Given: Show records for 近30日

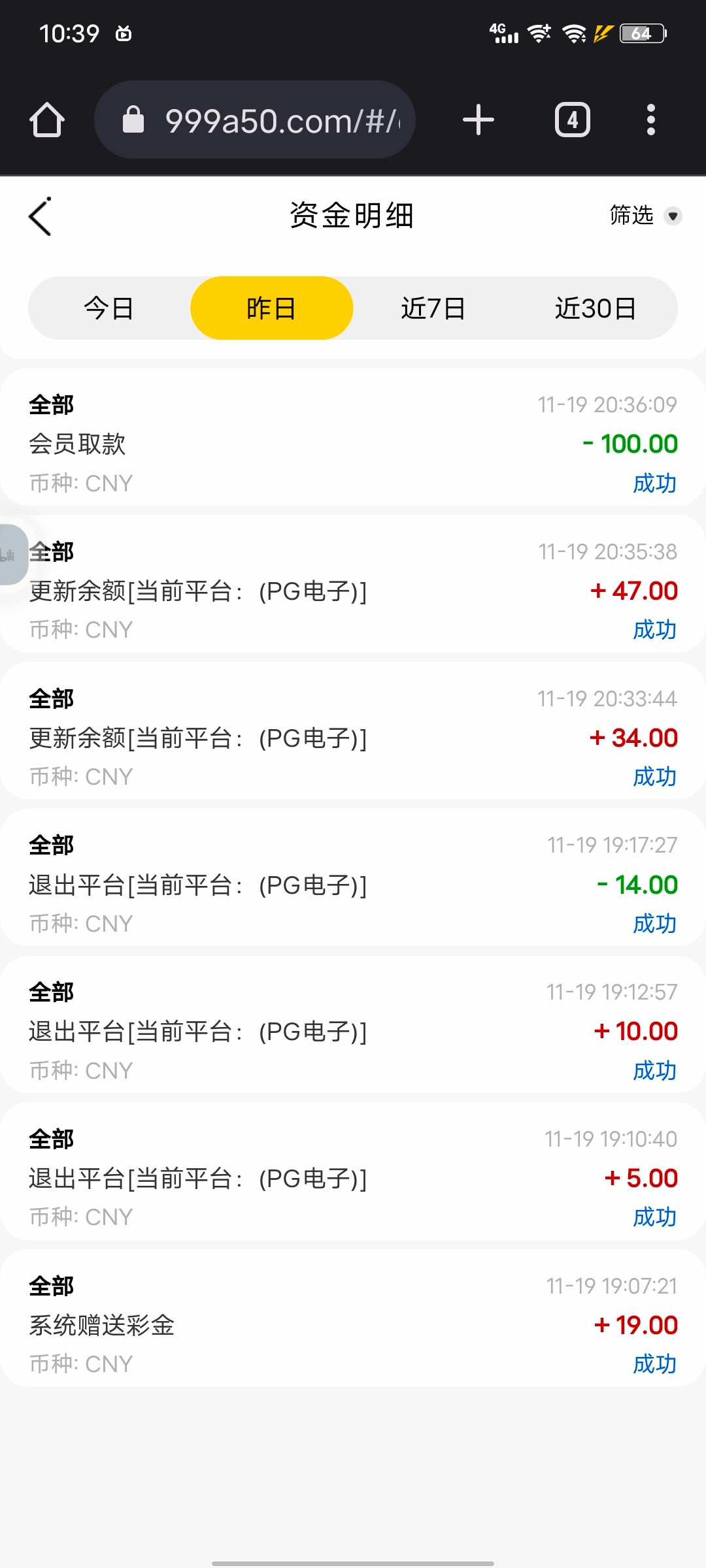Looking at the screenshot, I should [595, 308].
